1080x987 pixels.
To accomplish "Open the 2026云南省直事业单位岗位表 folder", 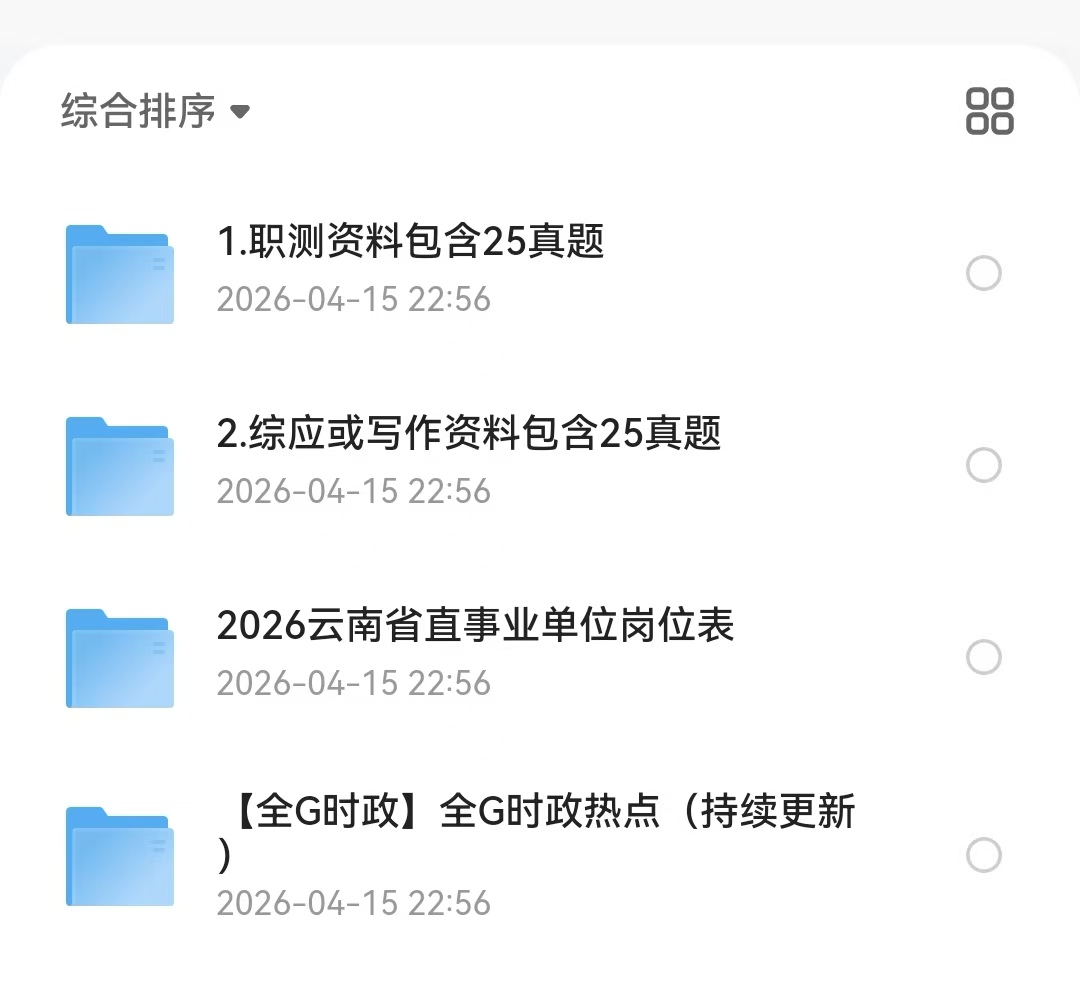I will (x=475, y=626).
